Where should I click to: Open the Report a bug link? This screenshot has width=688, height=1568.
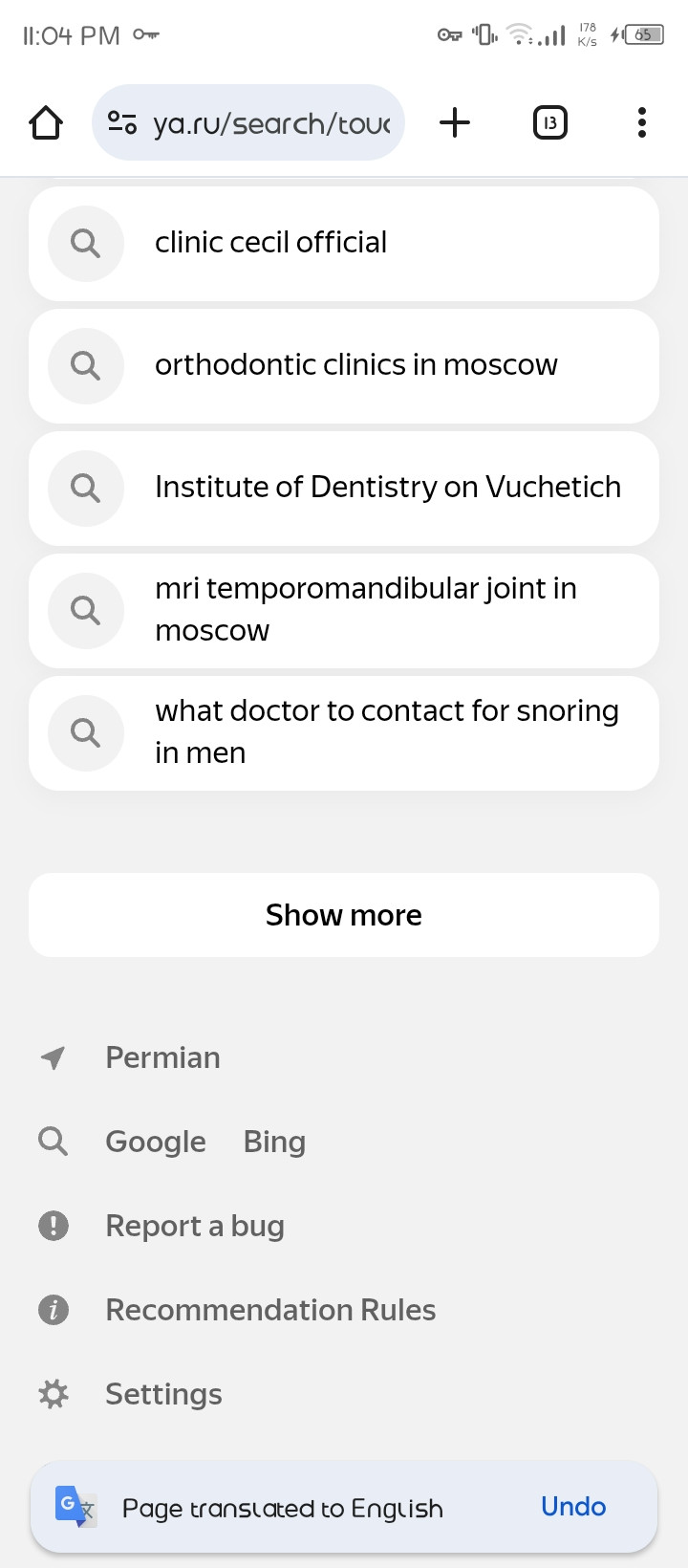coord(195,1226)
